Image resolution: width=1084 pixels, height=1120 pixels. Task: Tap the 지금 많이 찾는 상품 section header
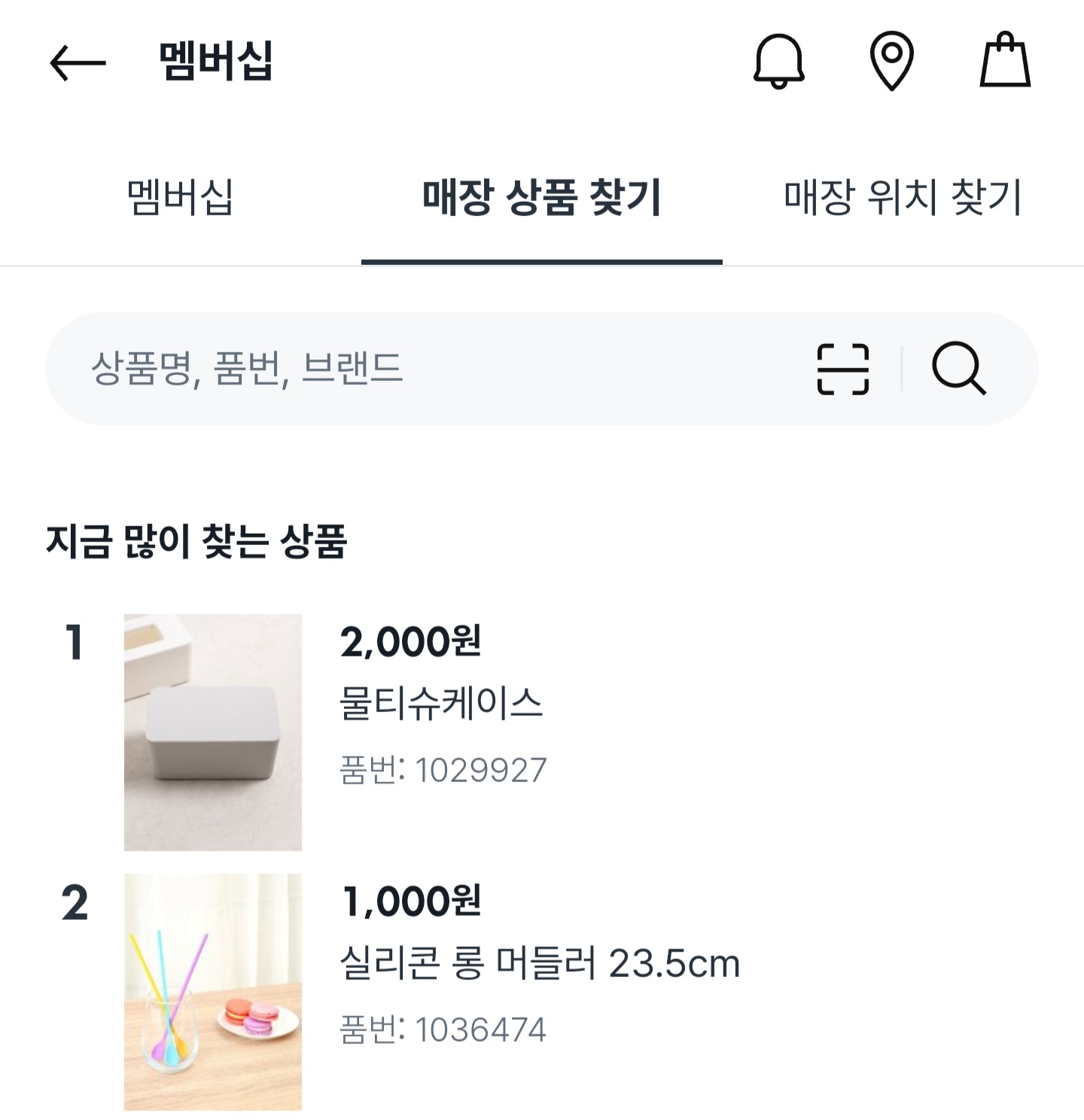(197, 535)
